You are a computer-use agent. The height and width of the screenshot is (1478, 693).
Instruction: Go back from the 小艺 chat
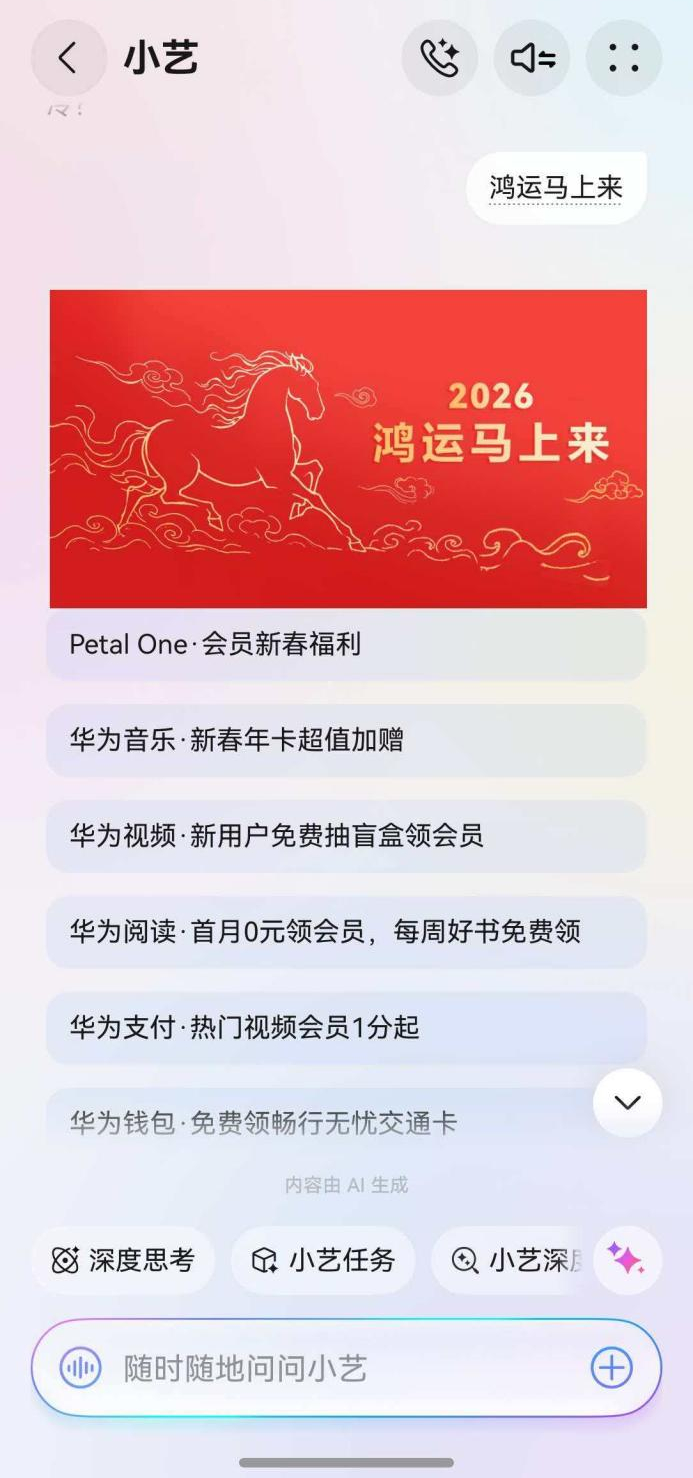coord(68,58)
